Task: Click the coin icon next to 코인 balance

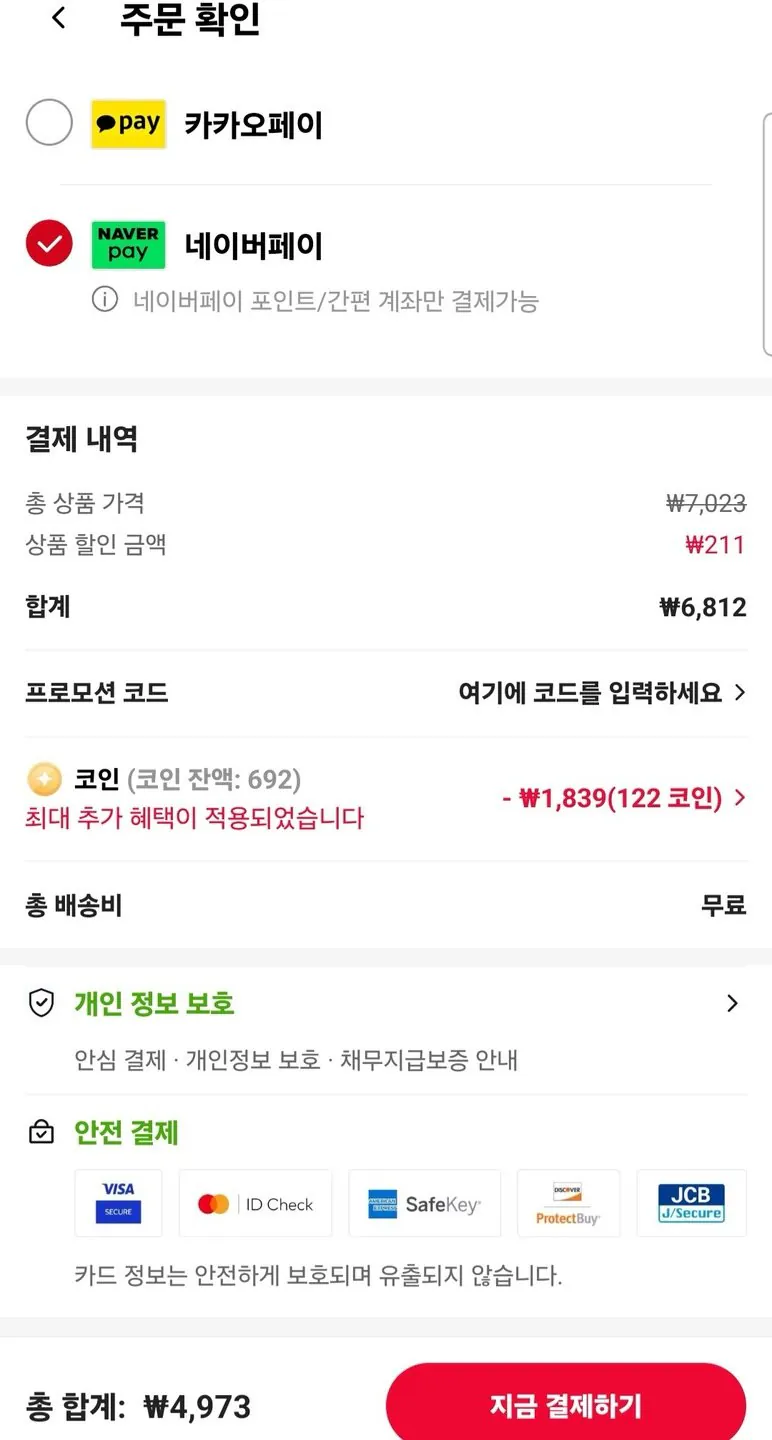Action: (42, 779)
